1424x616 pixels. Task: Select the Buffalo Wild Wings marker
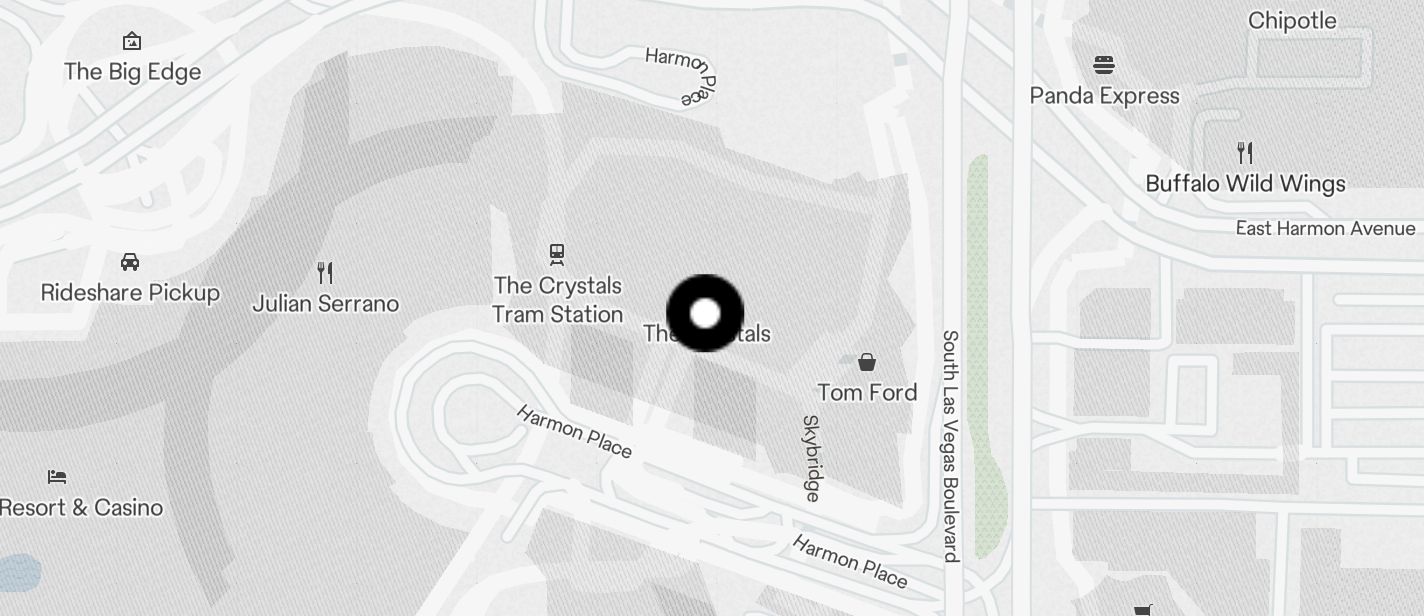pos(1245,153)
